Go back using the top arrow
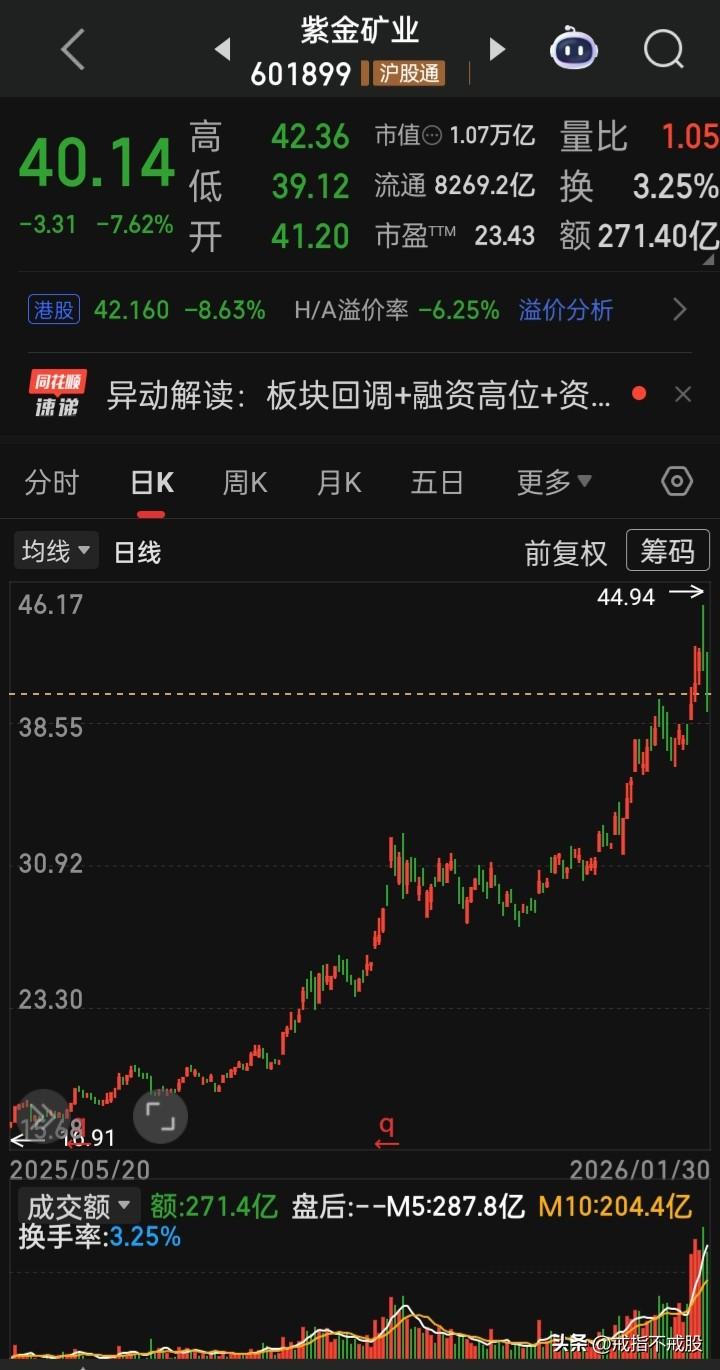The width and height of the screenshot is (720, 1370). coord(72,49)
